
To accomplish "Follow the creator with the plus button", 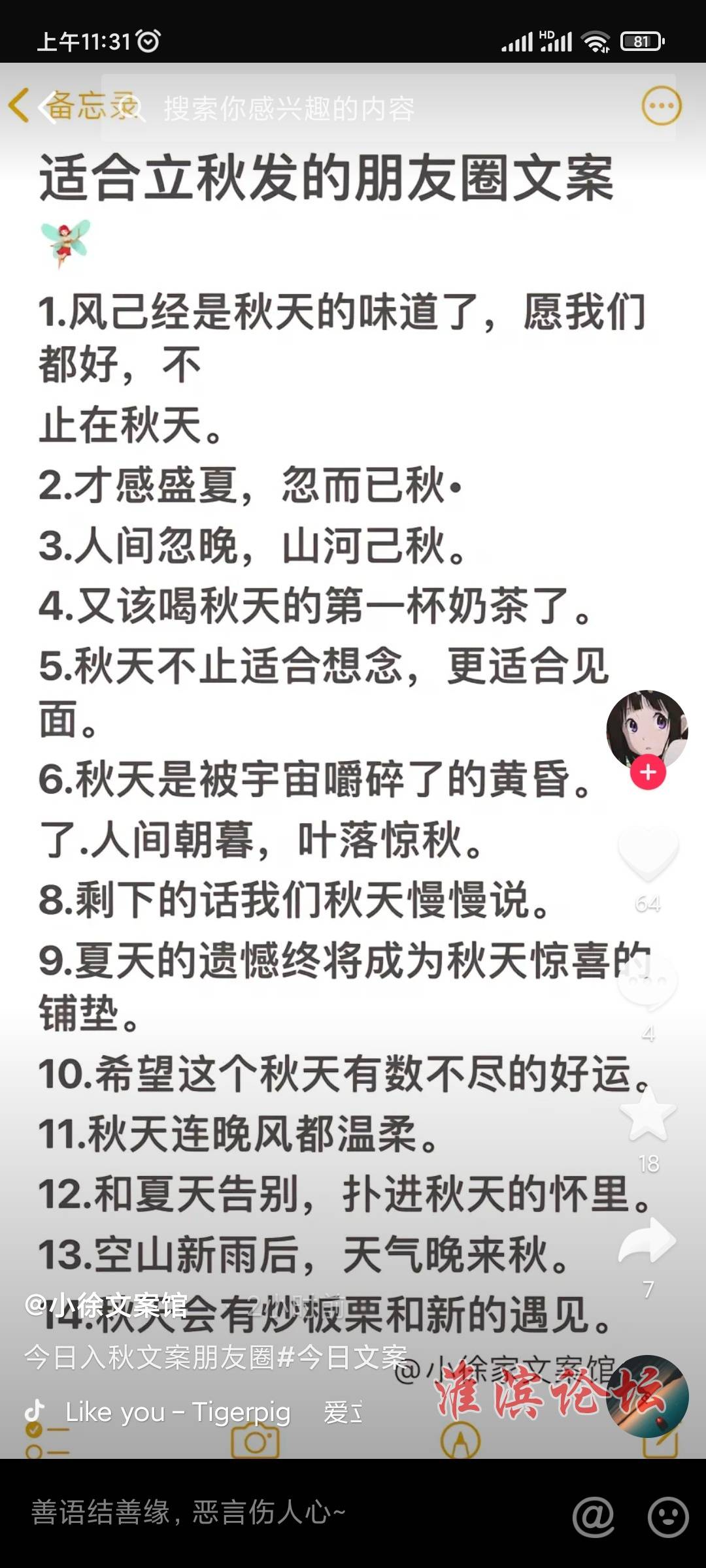I will point(647,772).
